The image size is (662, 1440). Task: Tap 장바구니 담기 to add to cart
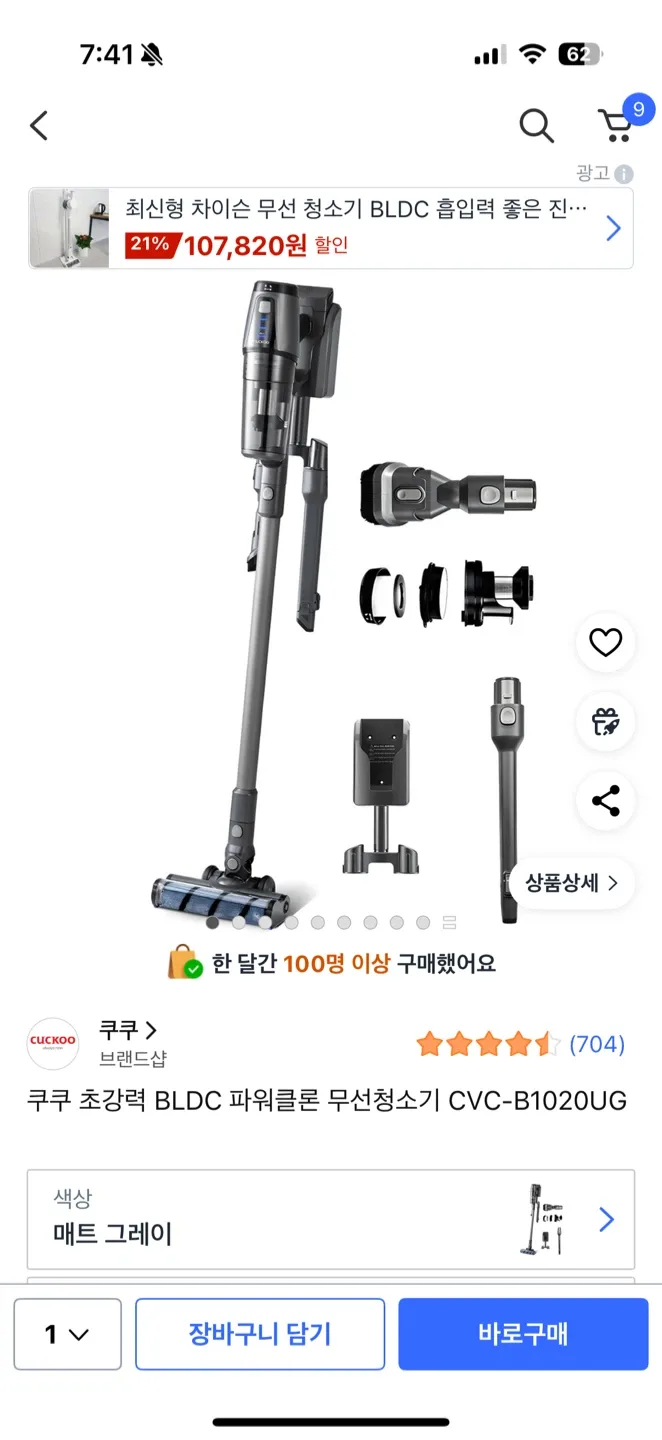260,1334
